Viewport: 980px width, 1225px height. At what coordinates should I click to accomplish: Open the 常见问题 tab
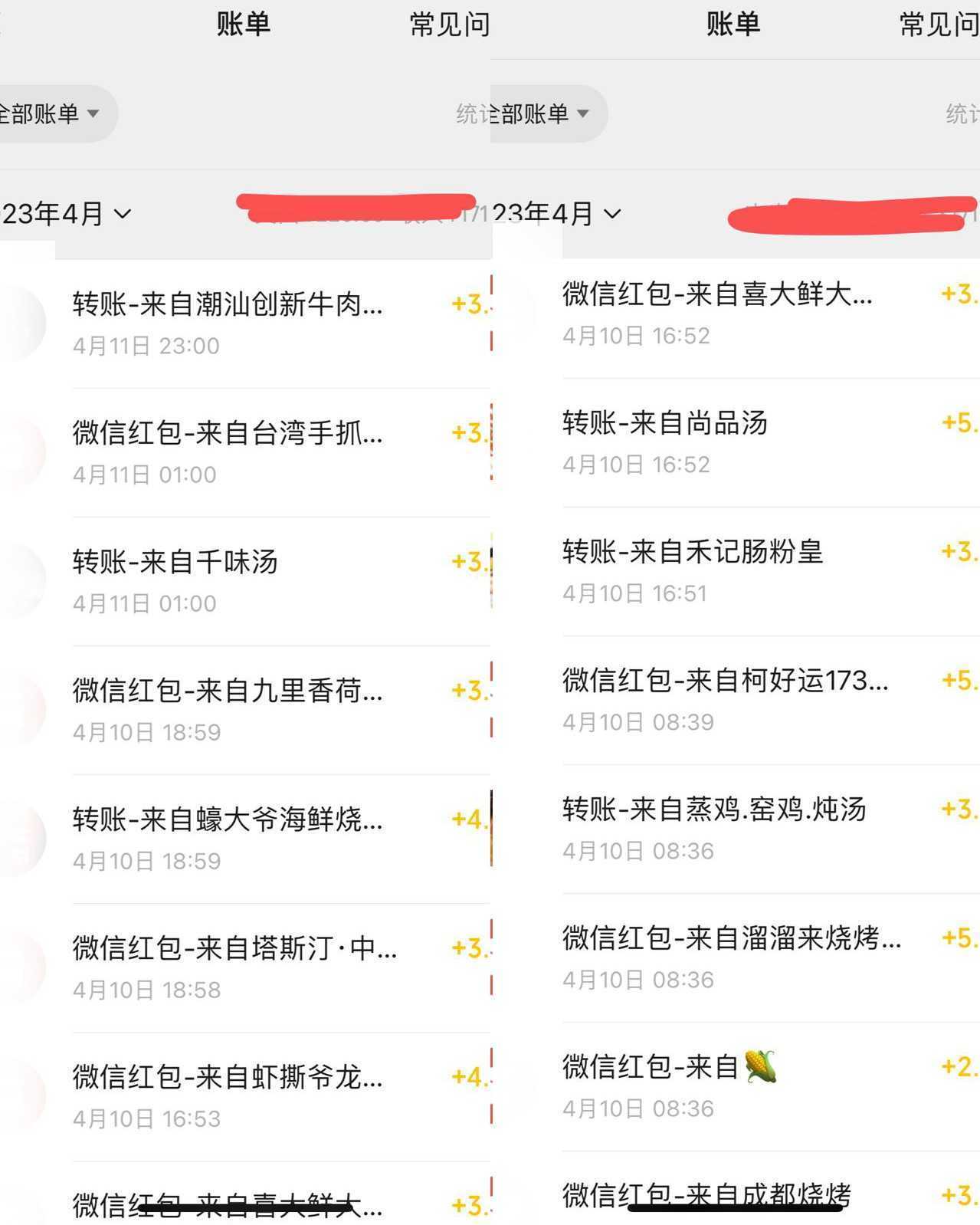pos(448,25)
